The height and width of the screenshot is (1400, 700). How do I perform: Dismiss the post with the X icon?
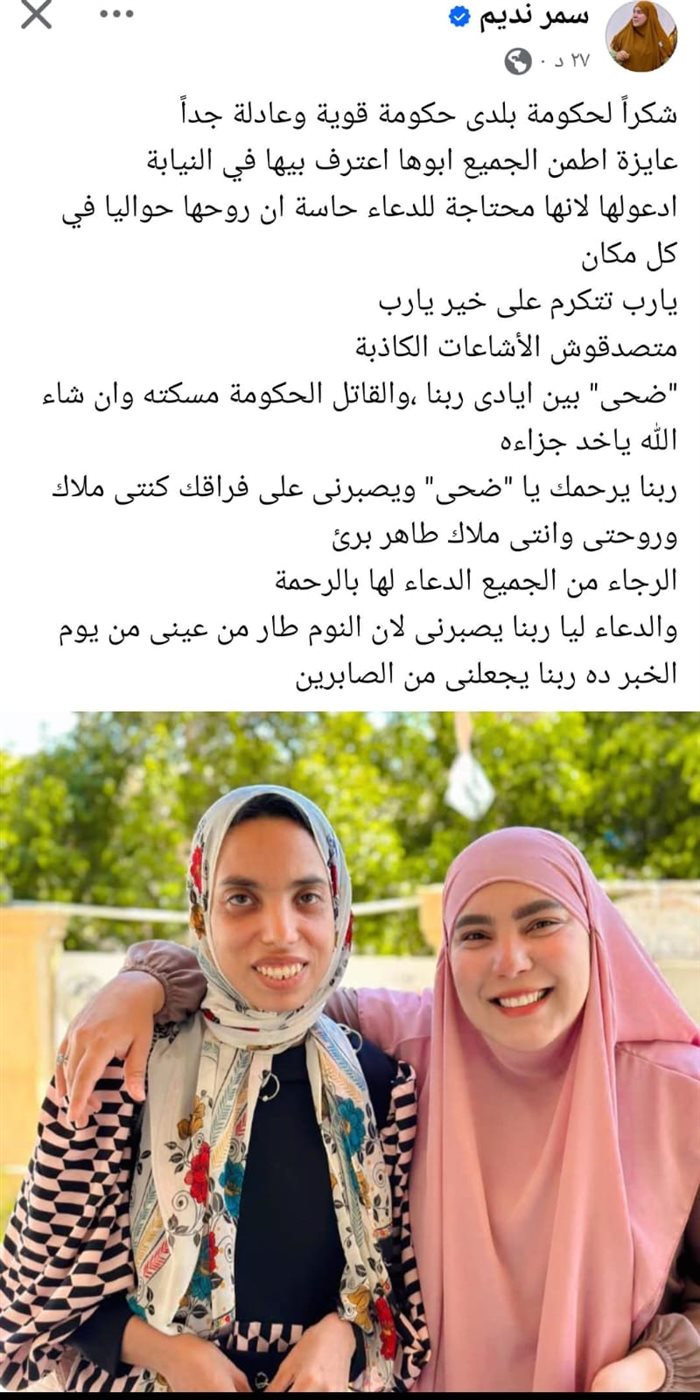[x=36, y=16]
